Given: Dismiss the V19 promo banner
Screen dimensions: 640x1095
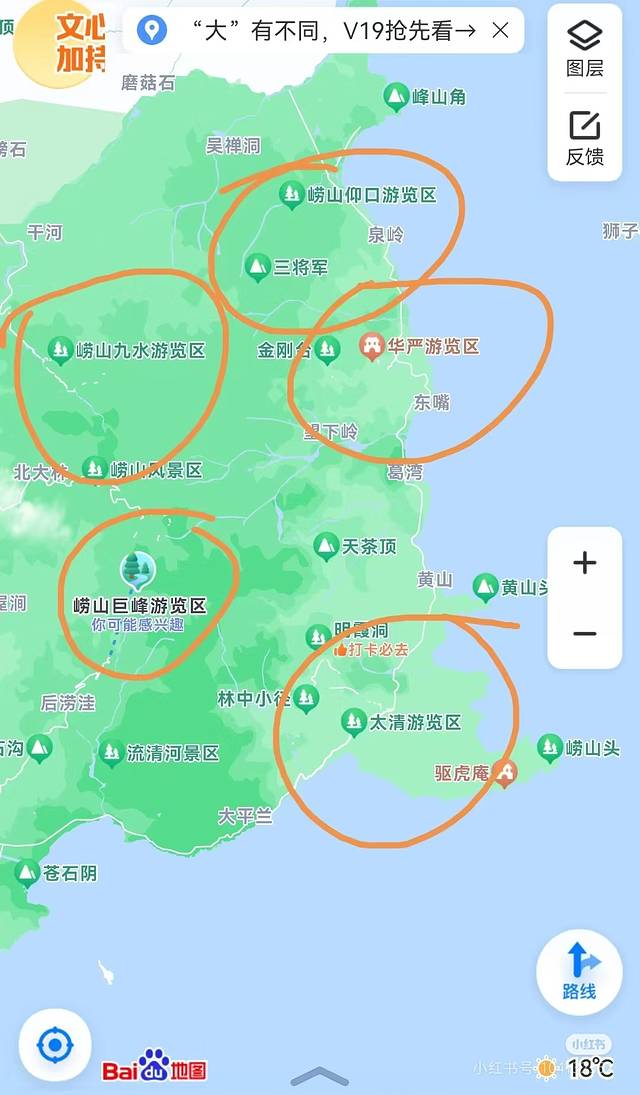Looking at the screenshot, I should click(x=501, y=31).
